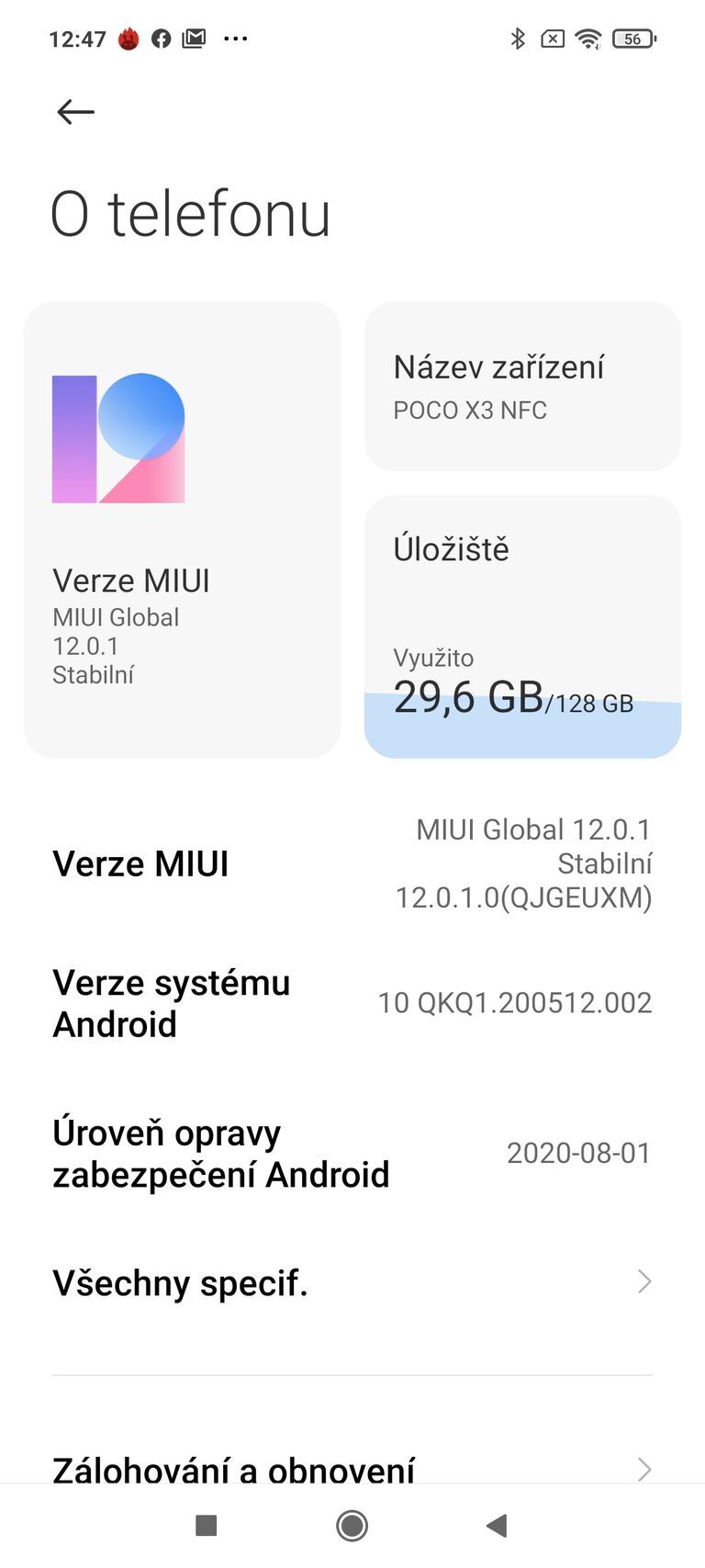Tap the battery indicator showing 56

[x=632, y=39]
